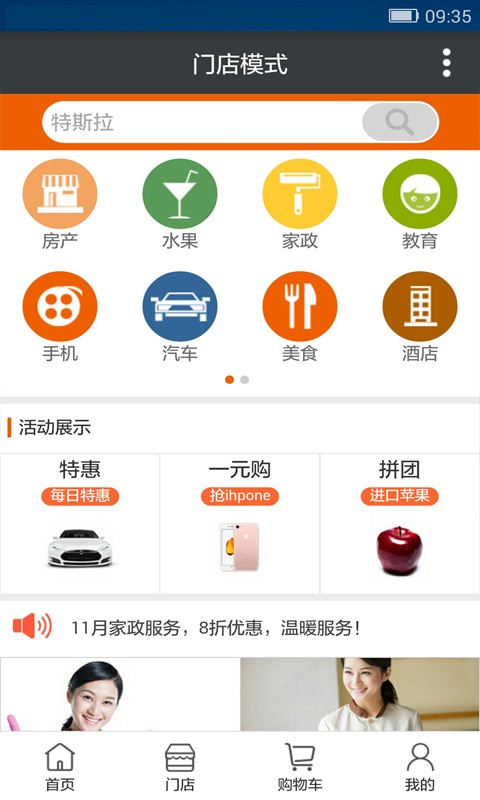Open the 美食 category
This screenshot has height=800, width=480.
[x=300, y=317]
